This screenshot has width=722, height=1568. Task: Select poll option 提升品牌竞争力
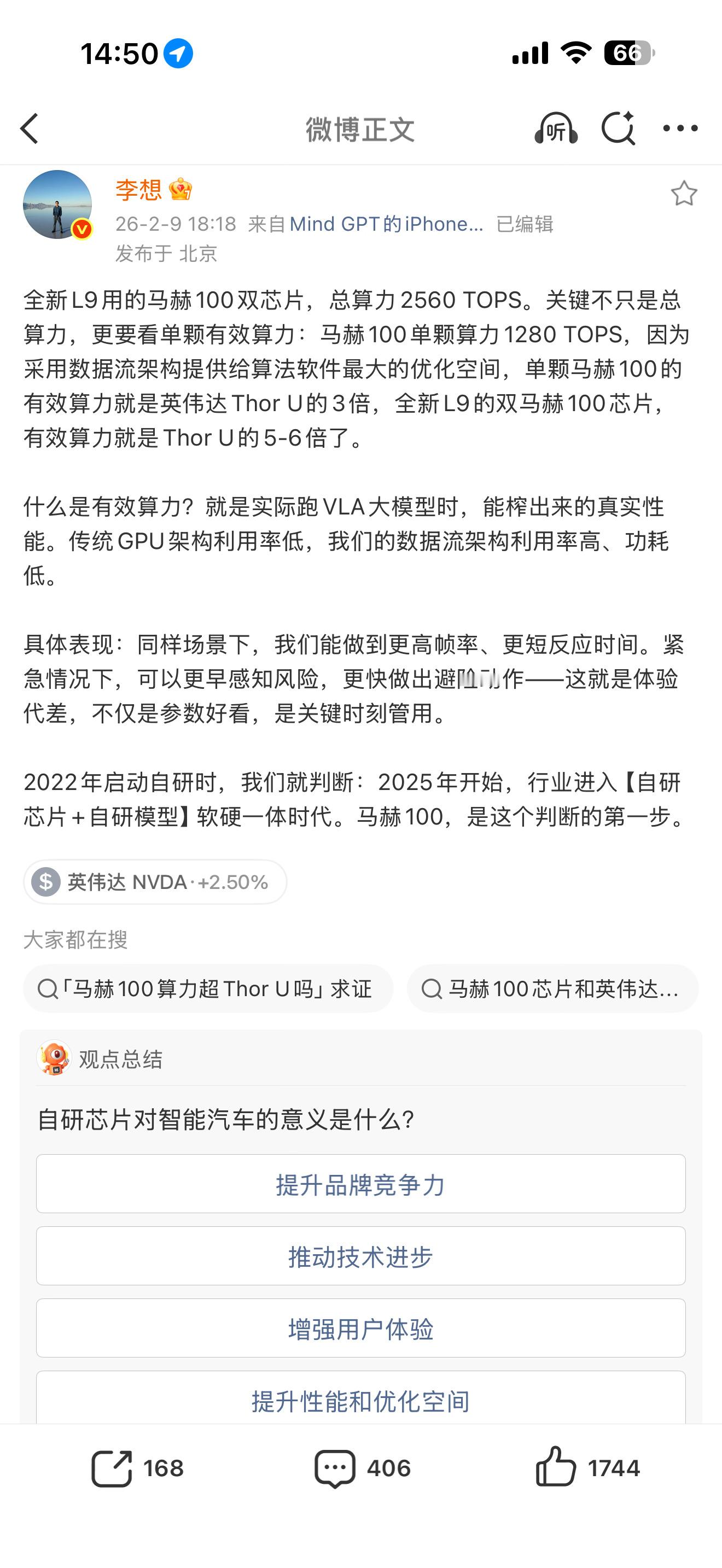[360, 1183]
